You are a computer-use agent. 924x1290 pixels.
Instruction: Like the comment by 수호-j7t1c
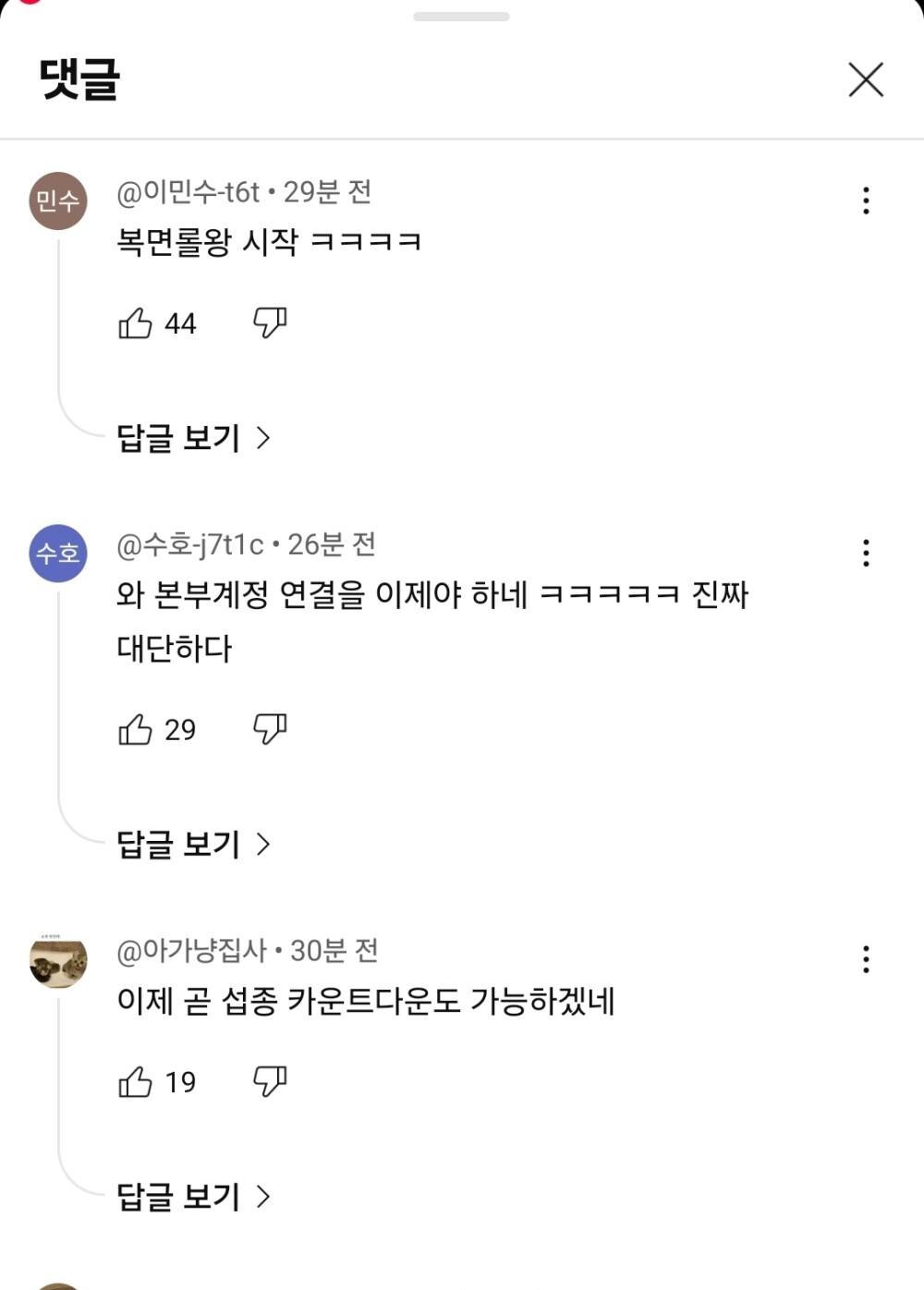click(136, 730)
